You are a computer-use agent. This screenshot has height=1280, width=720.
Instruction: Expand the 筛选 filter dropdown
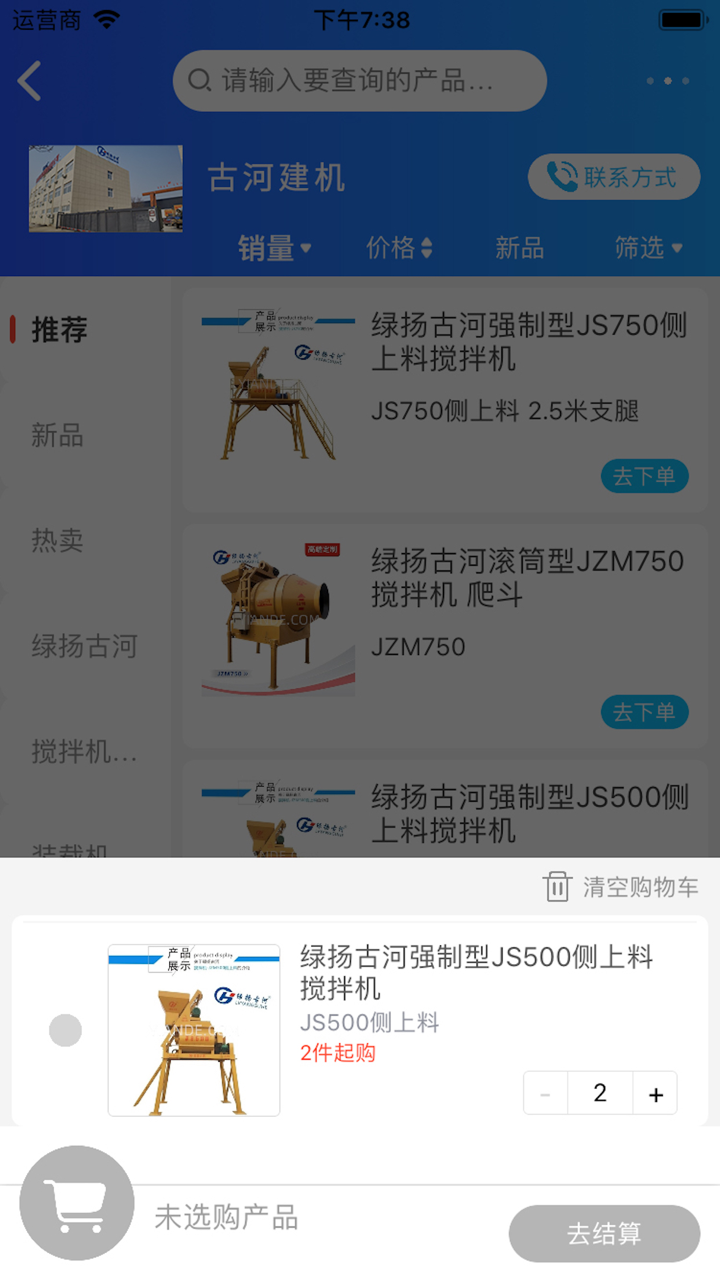click(650, 248)
